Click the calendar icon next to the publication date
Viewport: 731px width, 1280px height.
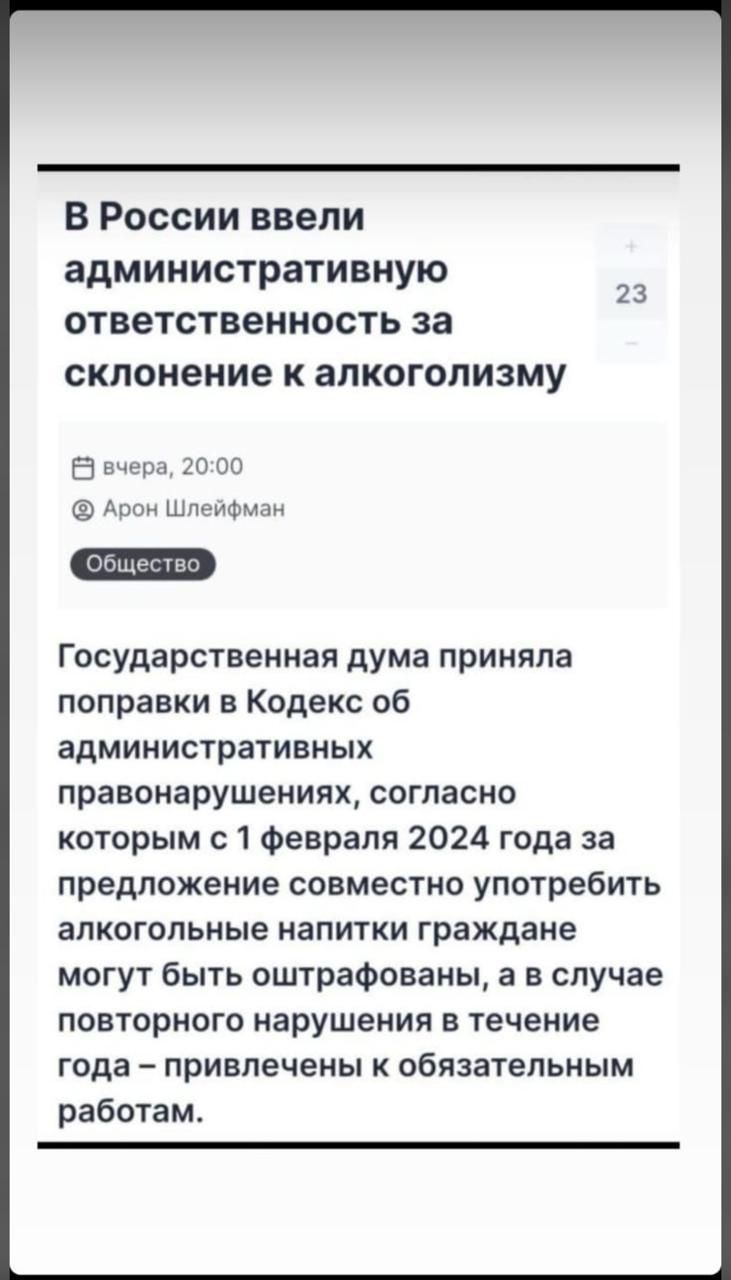tap(82, 466)
